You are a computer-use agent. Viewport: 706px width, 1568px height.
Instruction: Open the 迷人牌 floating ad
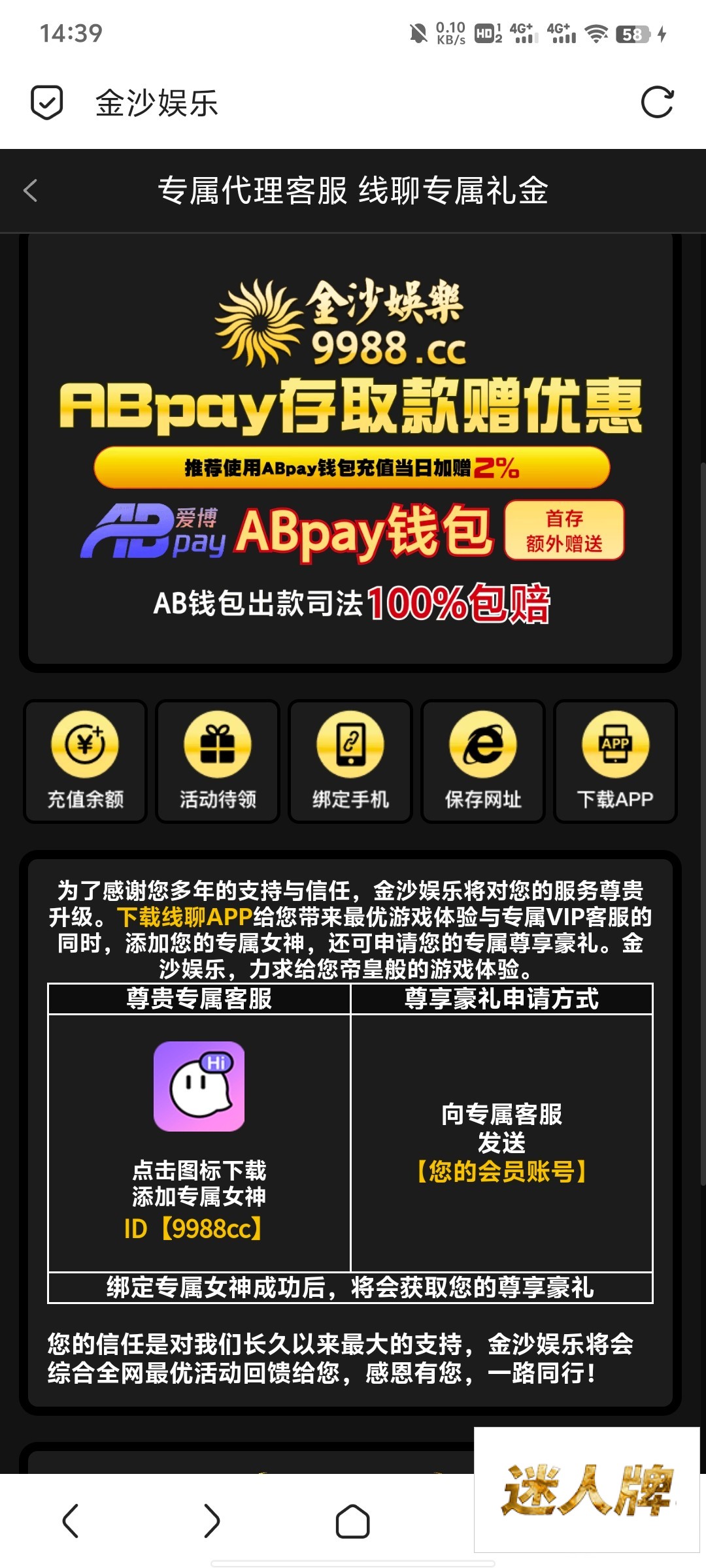click(586, 1490)
